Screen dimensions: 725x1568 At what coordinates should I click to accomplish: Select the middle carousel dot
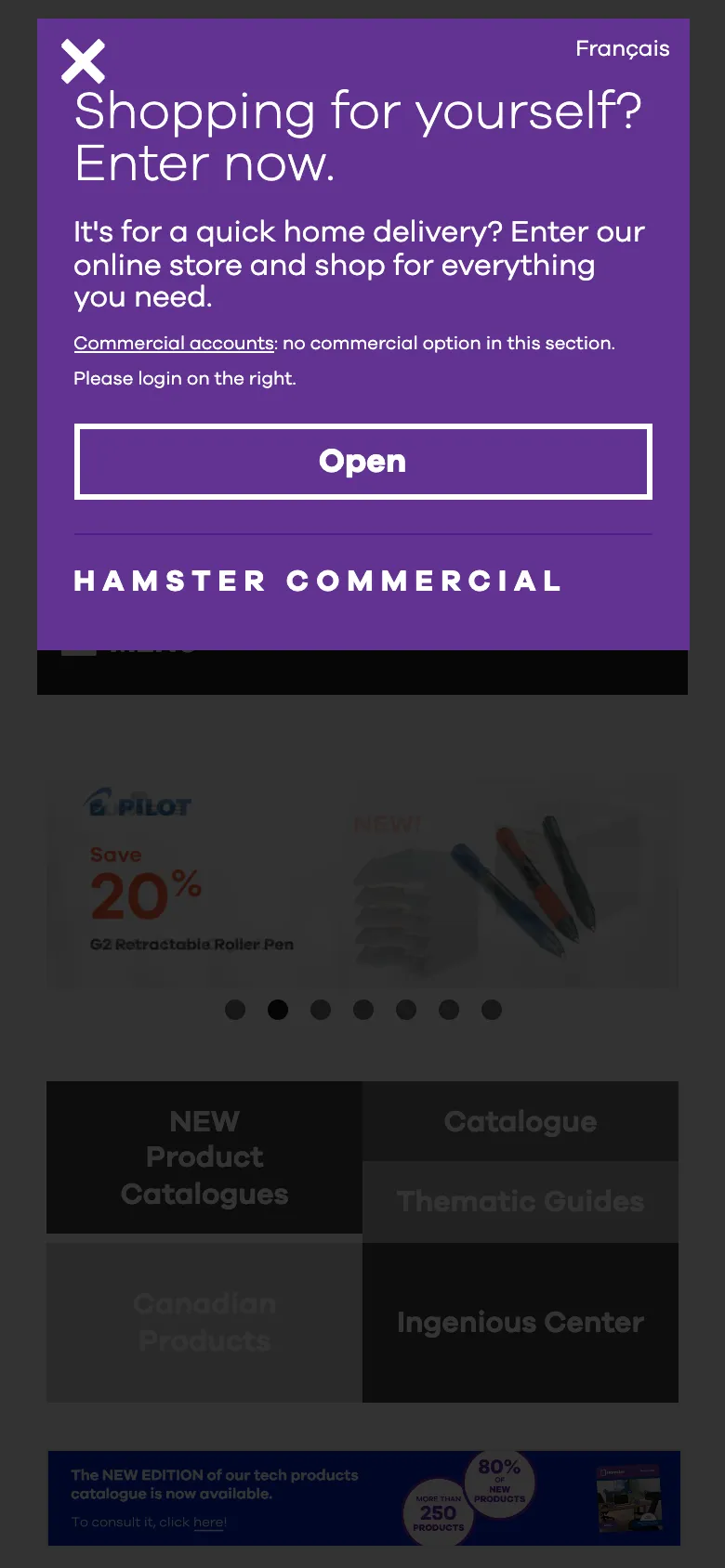(362, 1010)
